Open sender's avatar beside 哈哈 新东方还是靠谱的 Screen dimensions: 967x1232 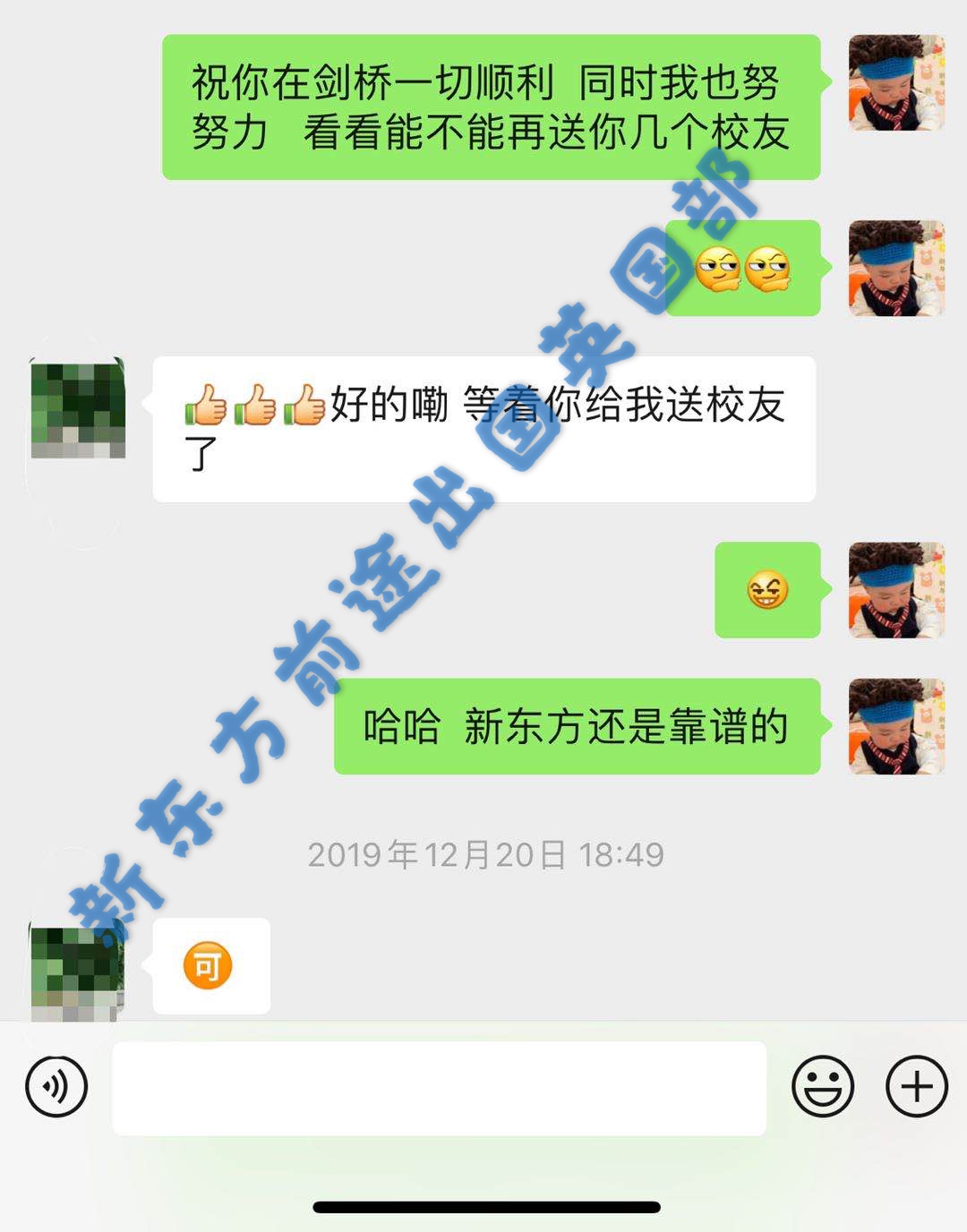click(896, 726)
